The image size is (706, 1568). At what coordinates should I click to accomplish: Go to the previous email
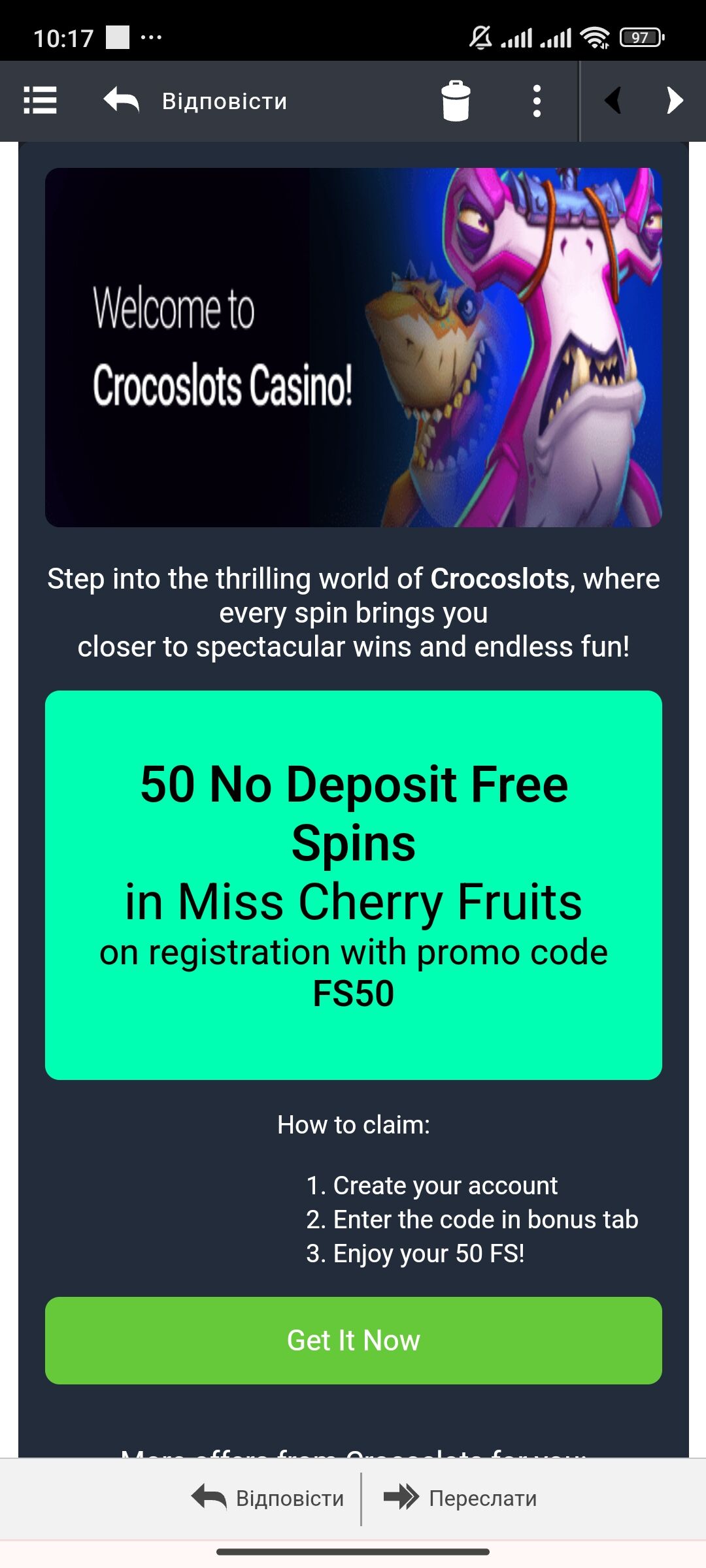[613, 101]
